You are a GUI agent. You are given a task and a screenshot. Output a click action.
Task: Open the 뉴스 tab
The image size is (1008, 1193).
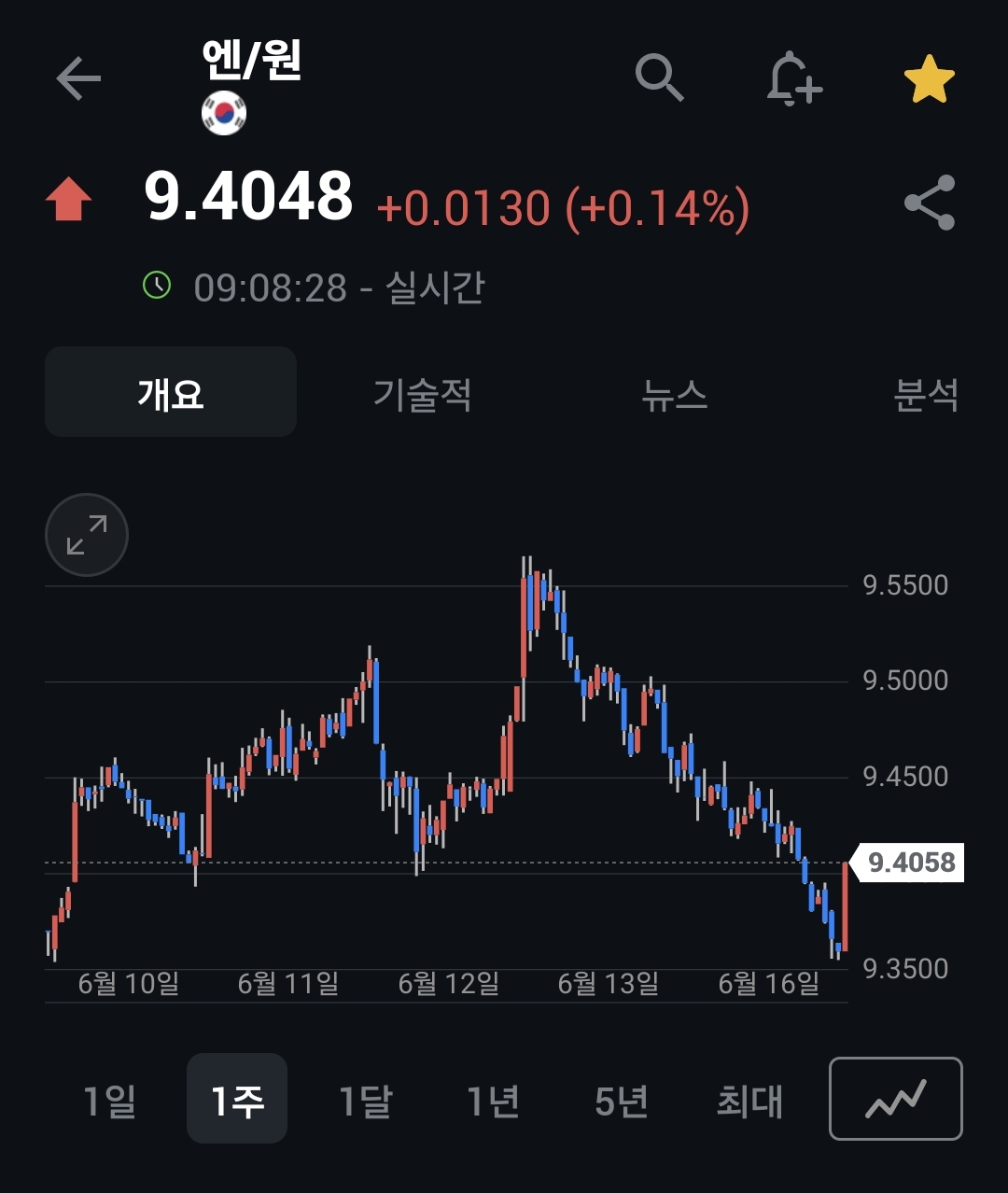tap(674, 395)
